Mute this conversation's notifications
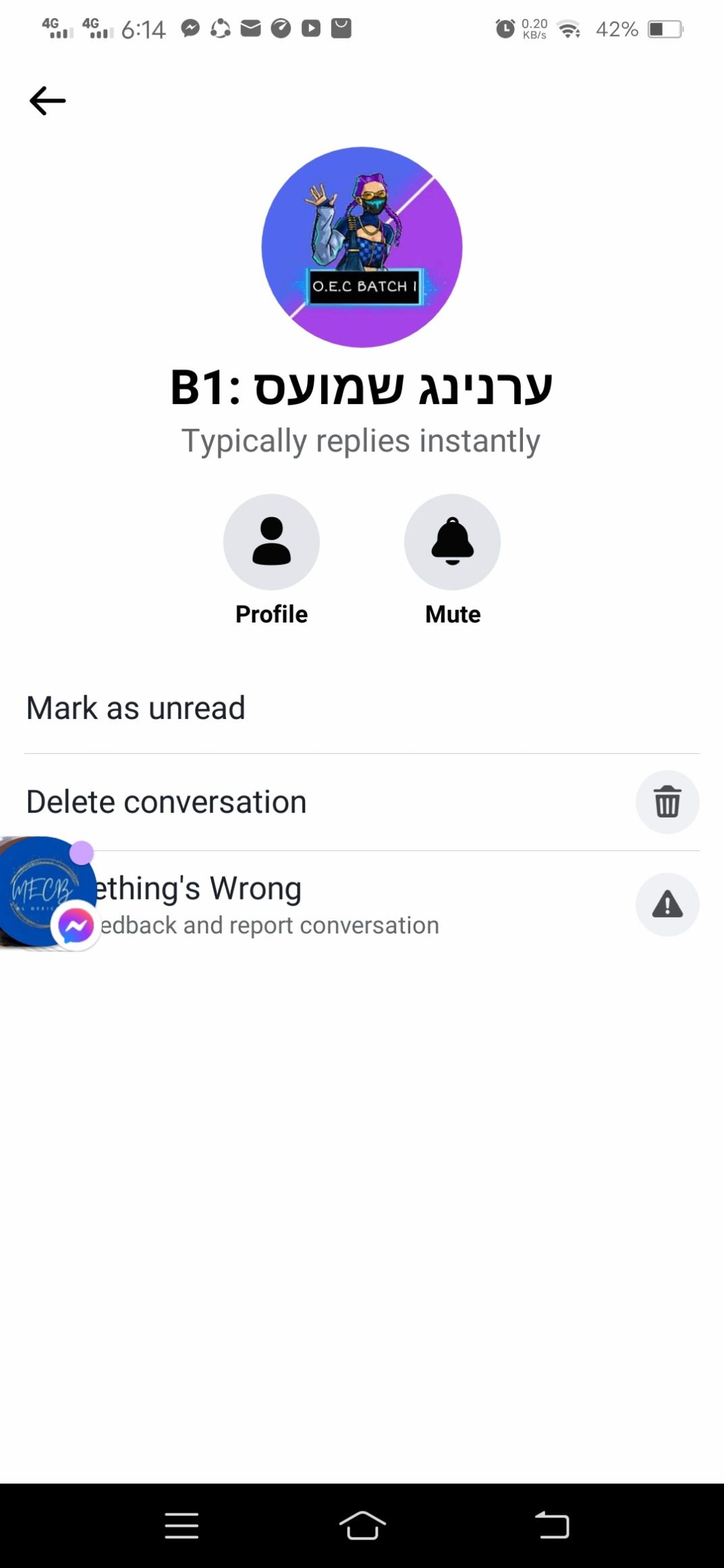Viewport: 724px width, 1568px height. click(452, 542)
